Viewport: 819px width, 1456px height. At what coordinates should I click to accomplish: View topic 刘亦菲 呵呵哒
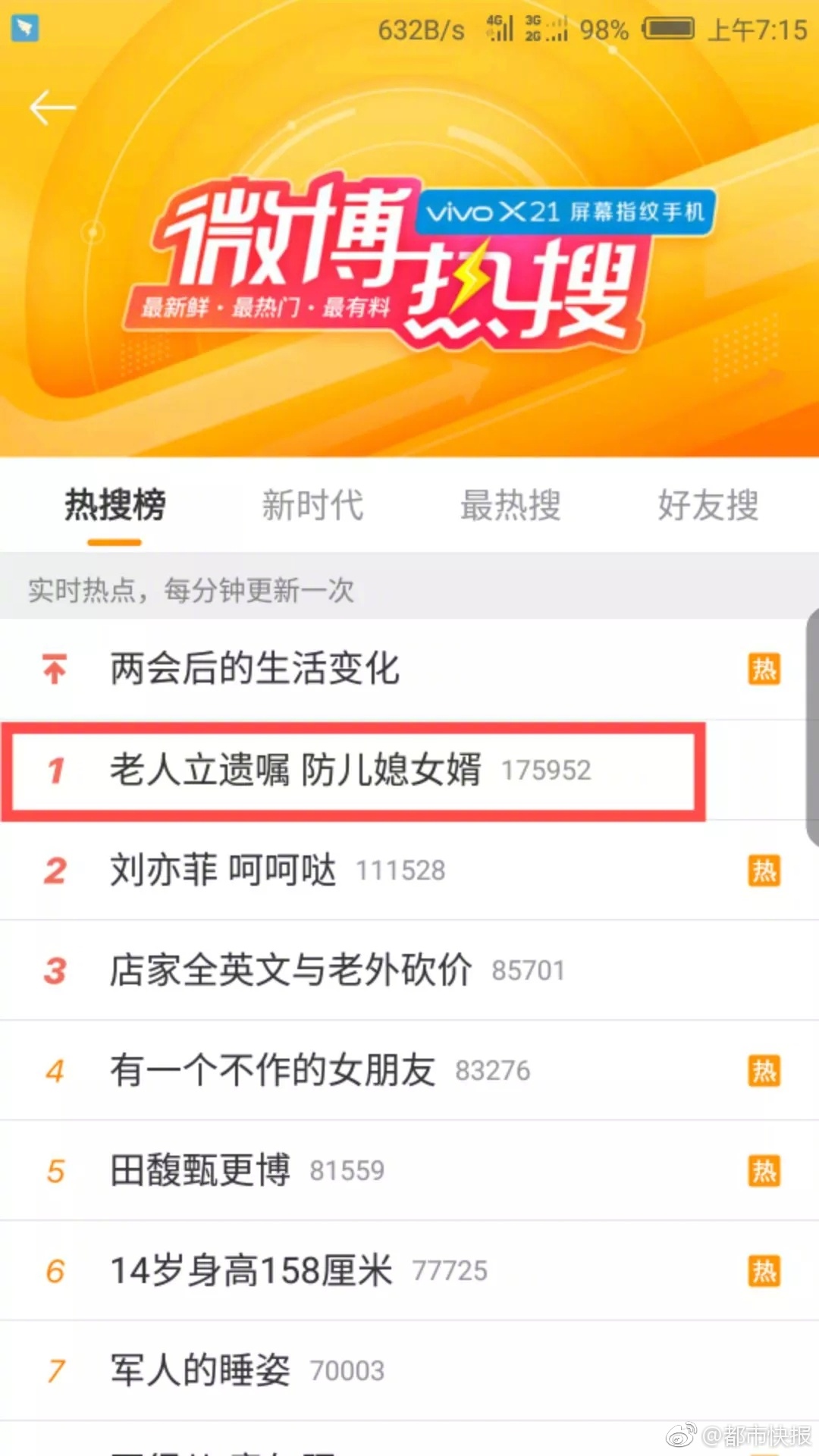point(223,870)
